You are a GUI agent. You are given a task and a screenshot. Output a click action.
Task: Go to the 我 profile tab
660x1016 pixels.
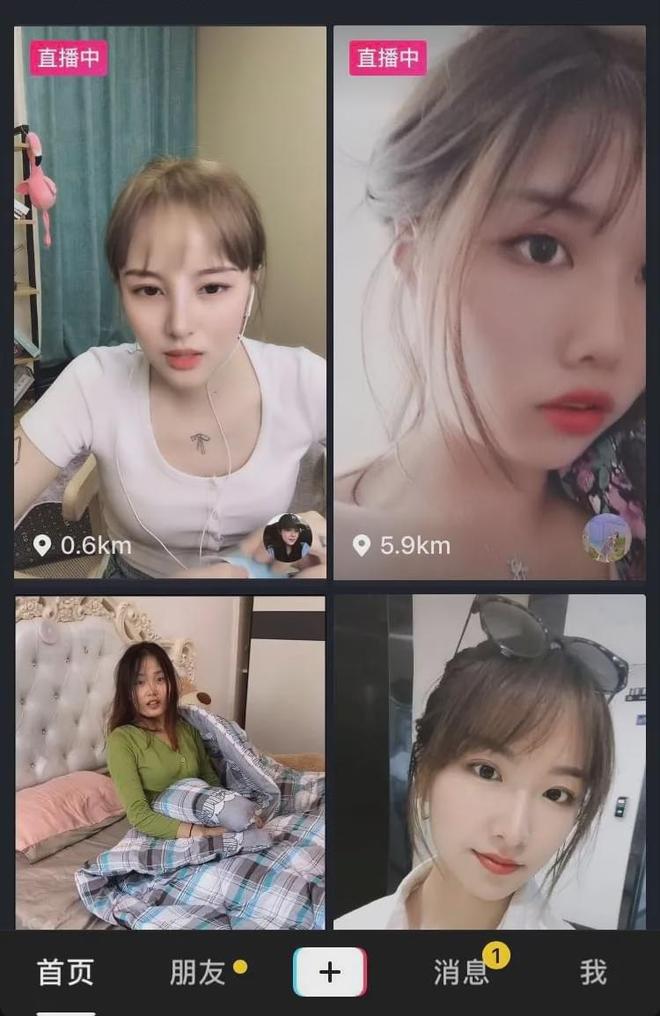593,972
